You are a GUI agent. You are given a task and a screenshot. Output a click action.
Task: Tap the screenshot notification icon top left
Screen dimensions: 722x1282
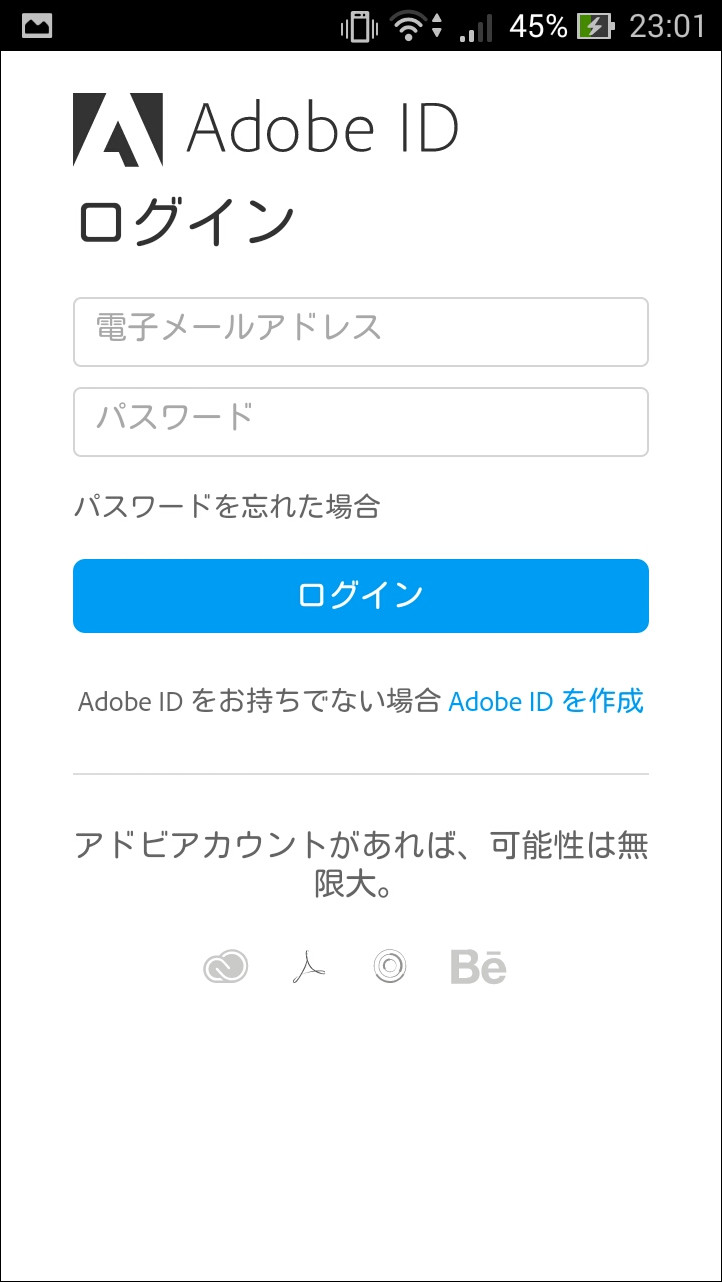click(x=37, y=25)
